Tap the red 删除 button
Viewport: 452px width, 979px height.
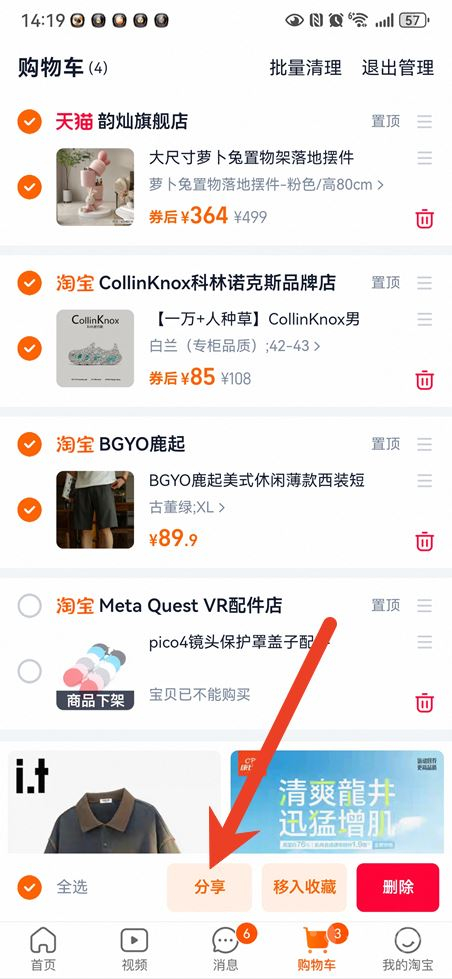[x=398, y=887]
